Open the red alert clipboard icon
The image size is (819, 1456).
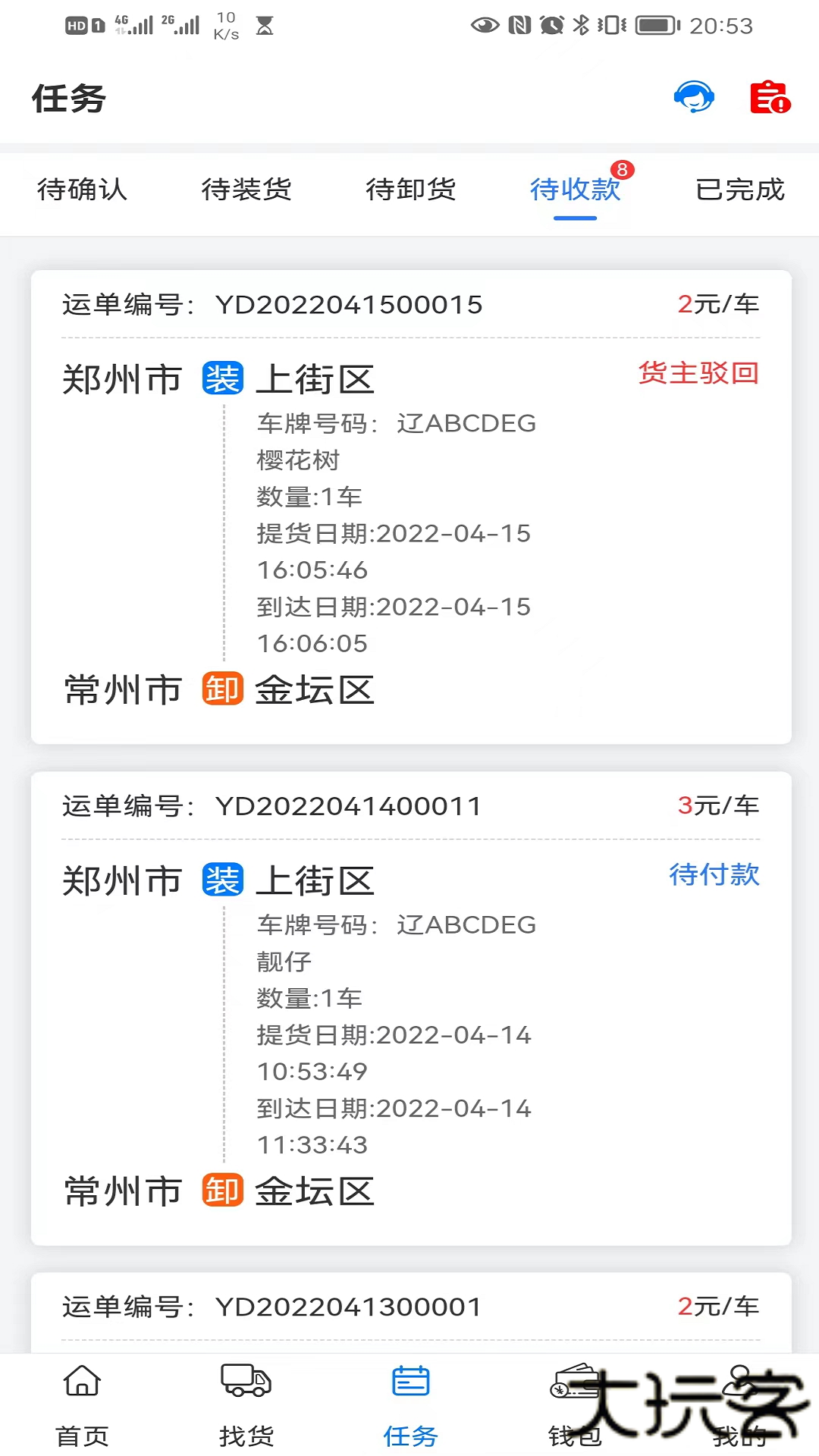(769, 96)
